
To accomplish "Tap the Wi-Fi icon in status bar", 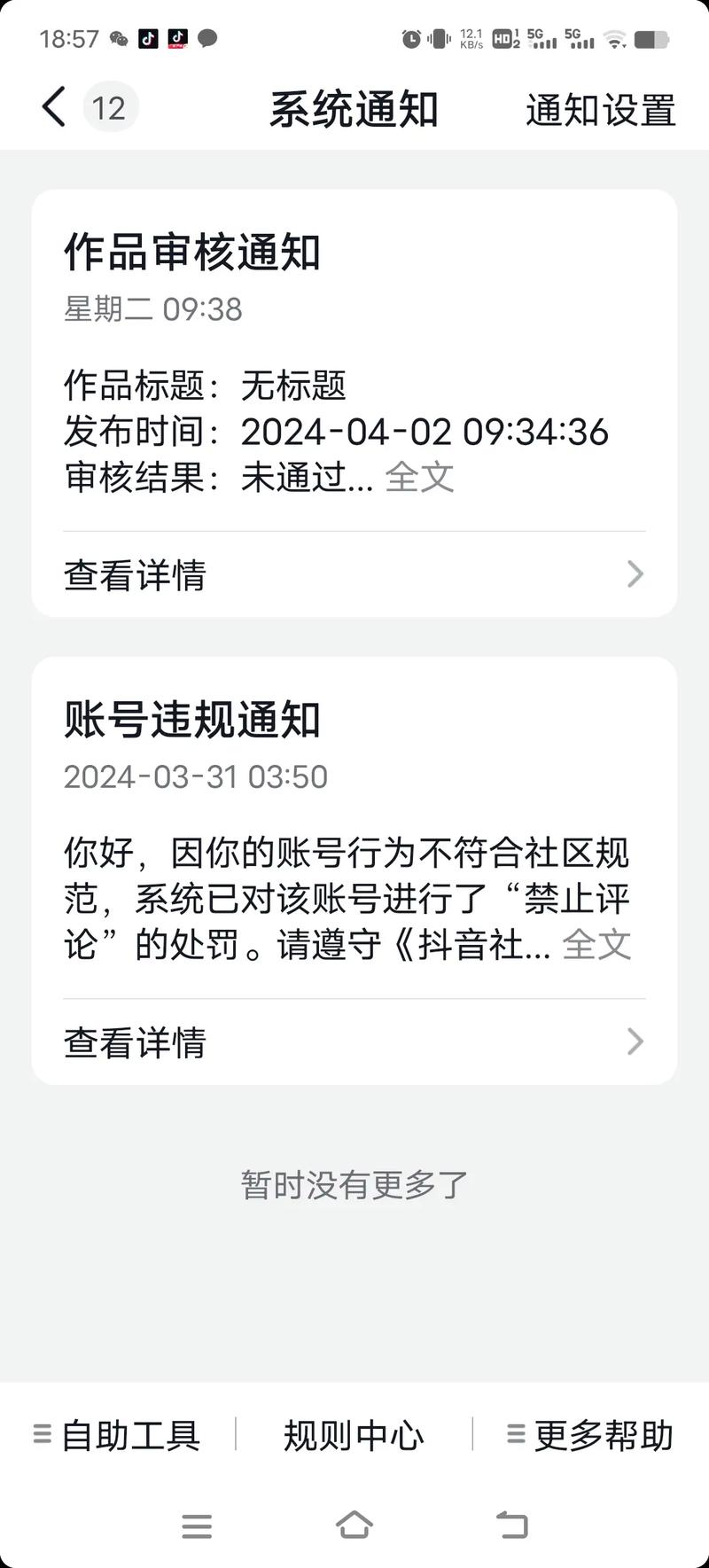I will 613,38.
